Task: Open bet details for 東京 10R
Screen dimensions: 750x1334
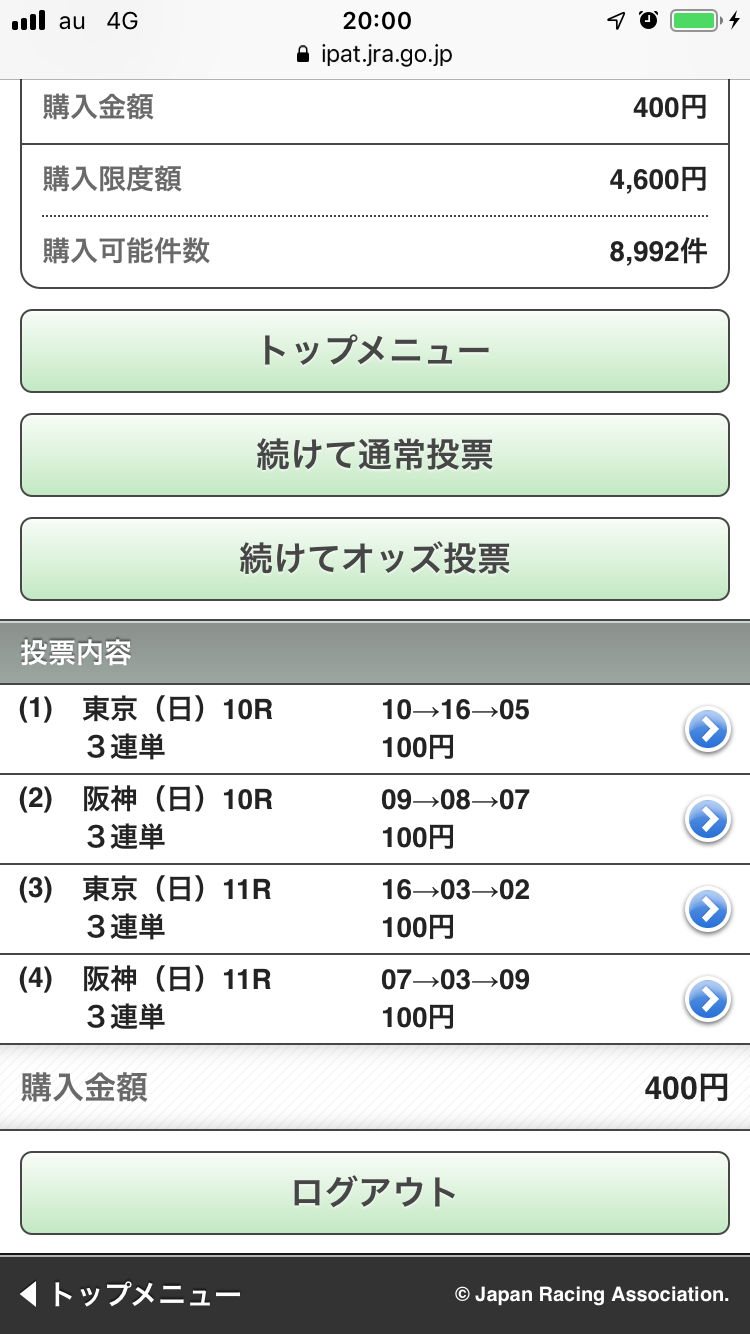Action: point(708,731)
